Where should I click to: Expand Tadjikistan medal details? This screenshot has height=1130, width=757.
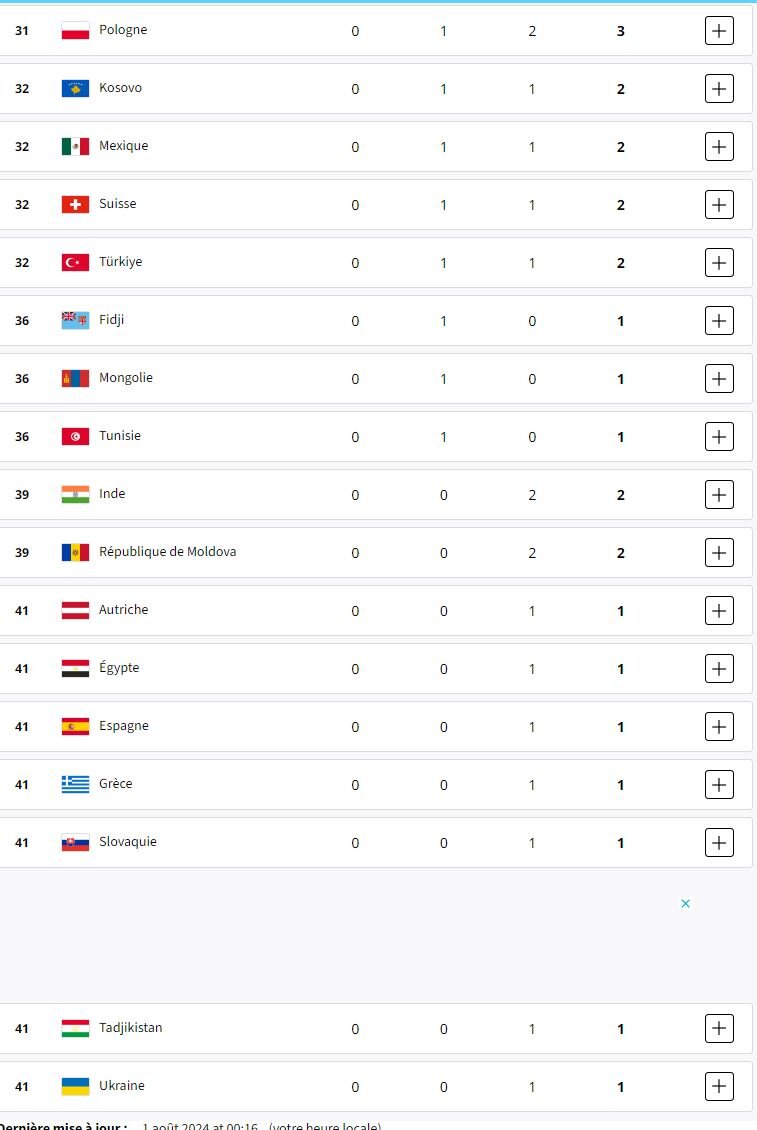point(719,1029)
